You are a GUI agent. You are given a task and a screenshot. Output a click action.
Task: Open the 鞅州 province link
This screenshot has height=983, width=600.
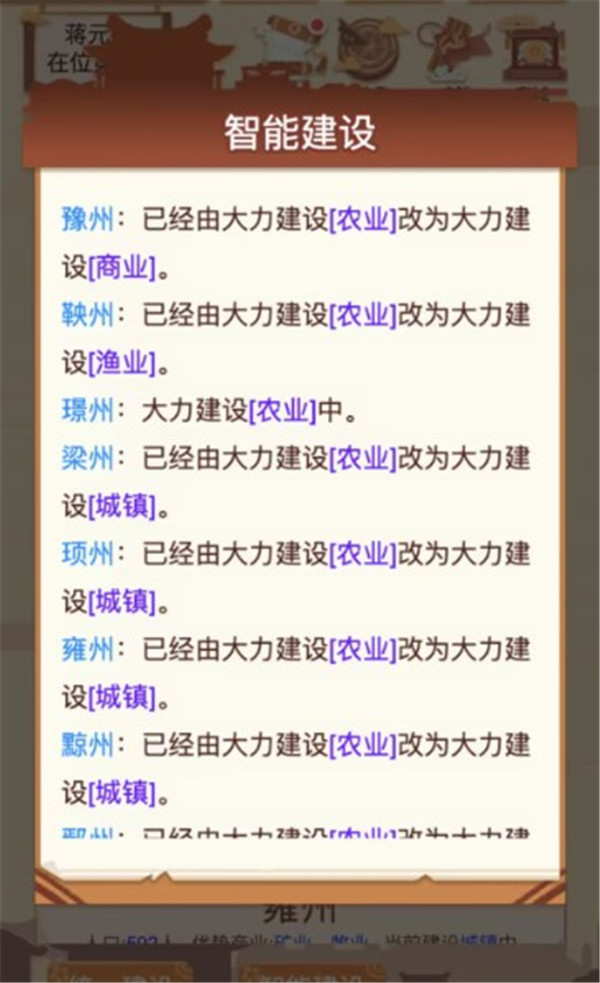click(87, 316)
